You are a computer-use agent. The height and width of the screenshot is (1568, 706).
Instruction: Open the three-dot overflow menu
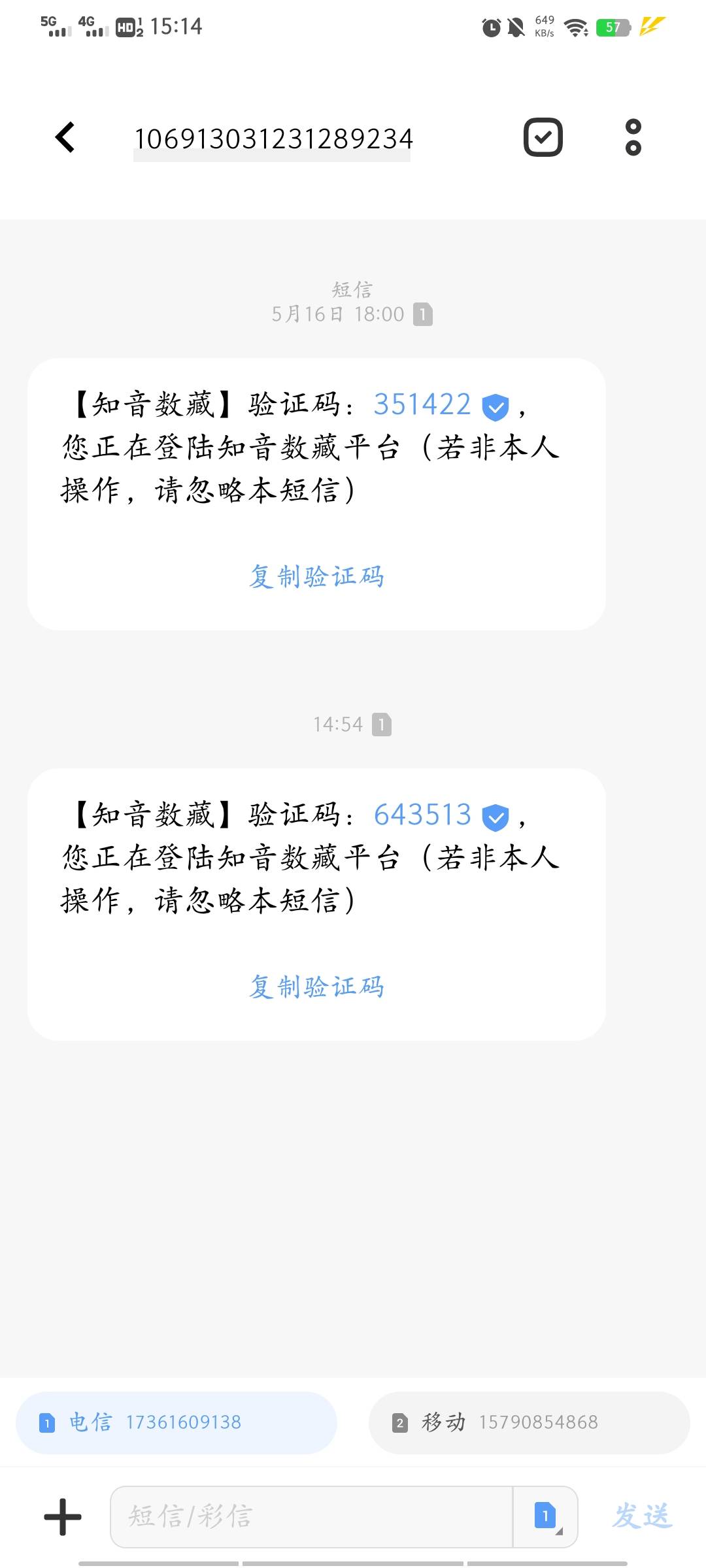(633, 137)
